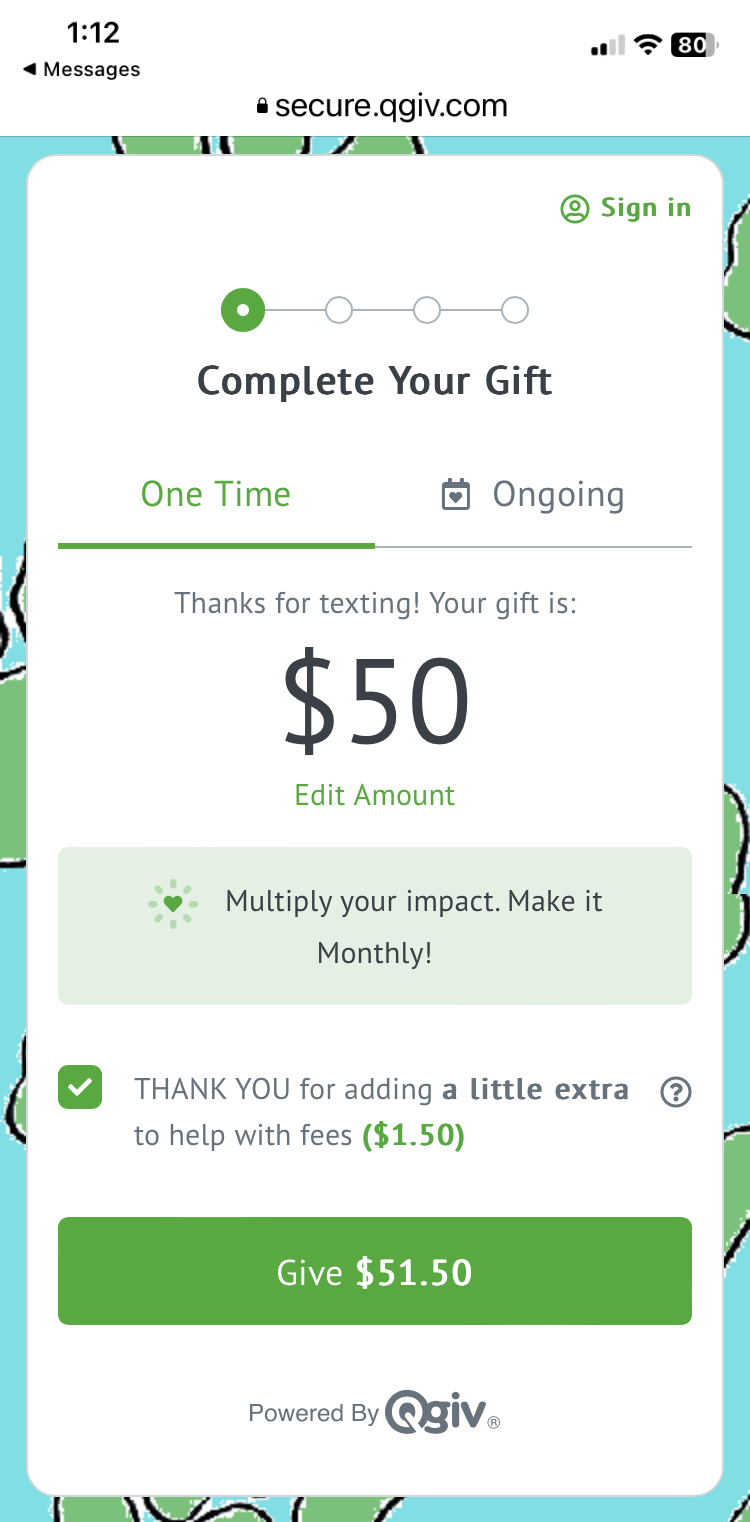
Task: Tap the Sign in link
Action: [626, 208]
